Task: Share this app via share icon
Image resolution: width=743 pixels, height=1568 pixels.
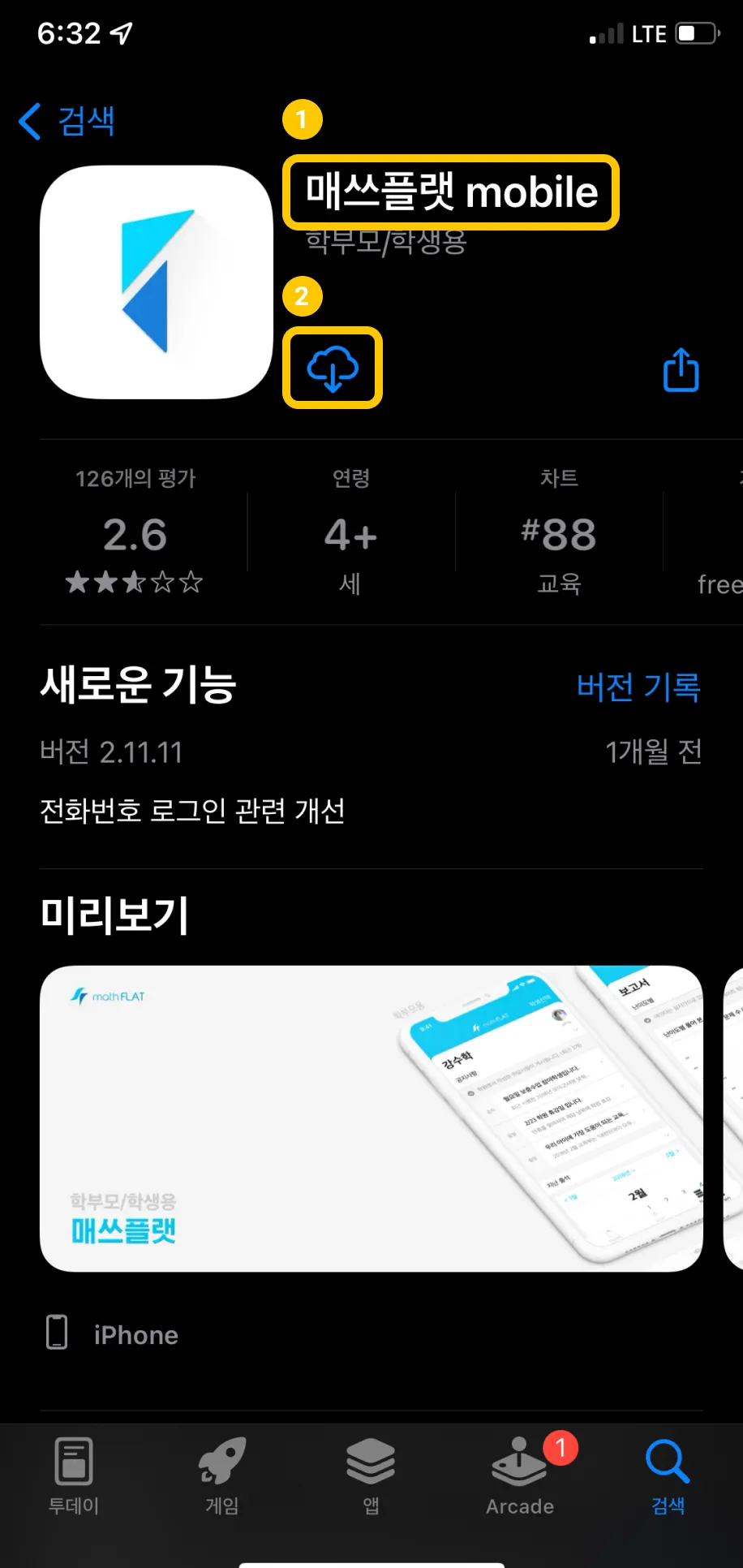Action: tap(681, 370)
